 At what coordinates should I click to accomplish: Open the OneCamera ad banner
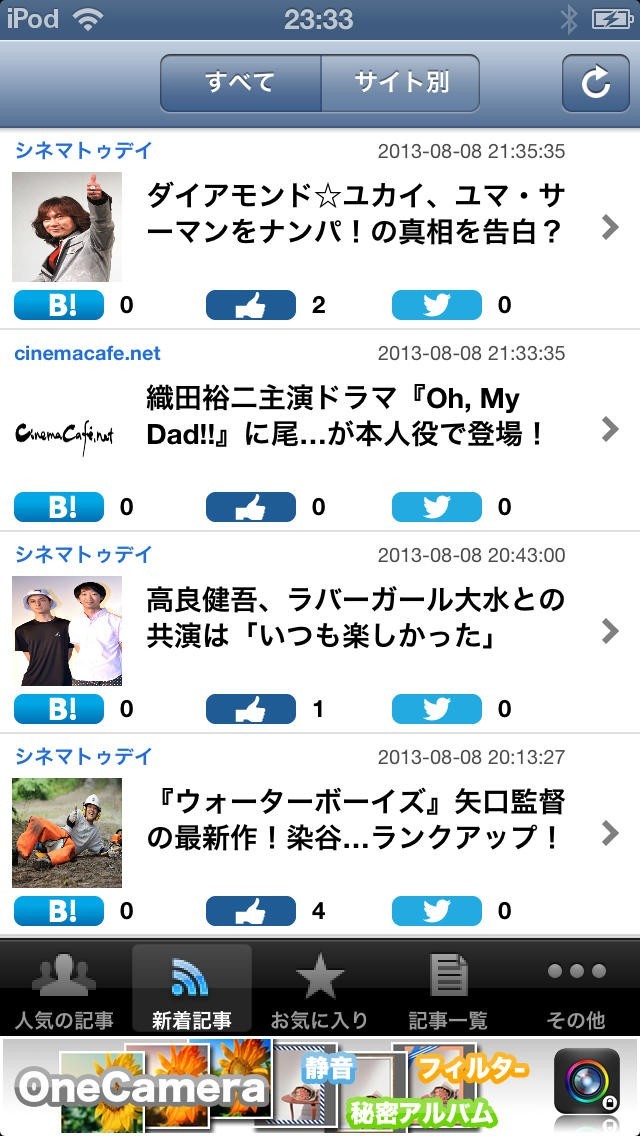pyautogui.click(x=320, y=1086)
